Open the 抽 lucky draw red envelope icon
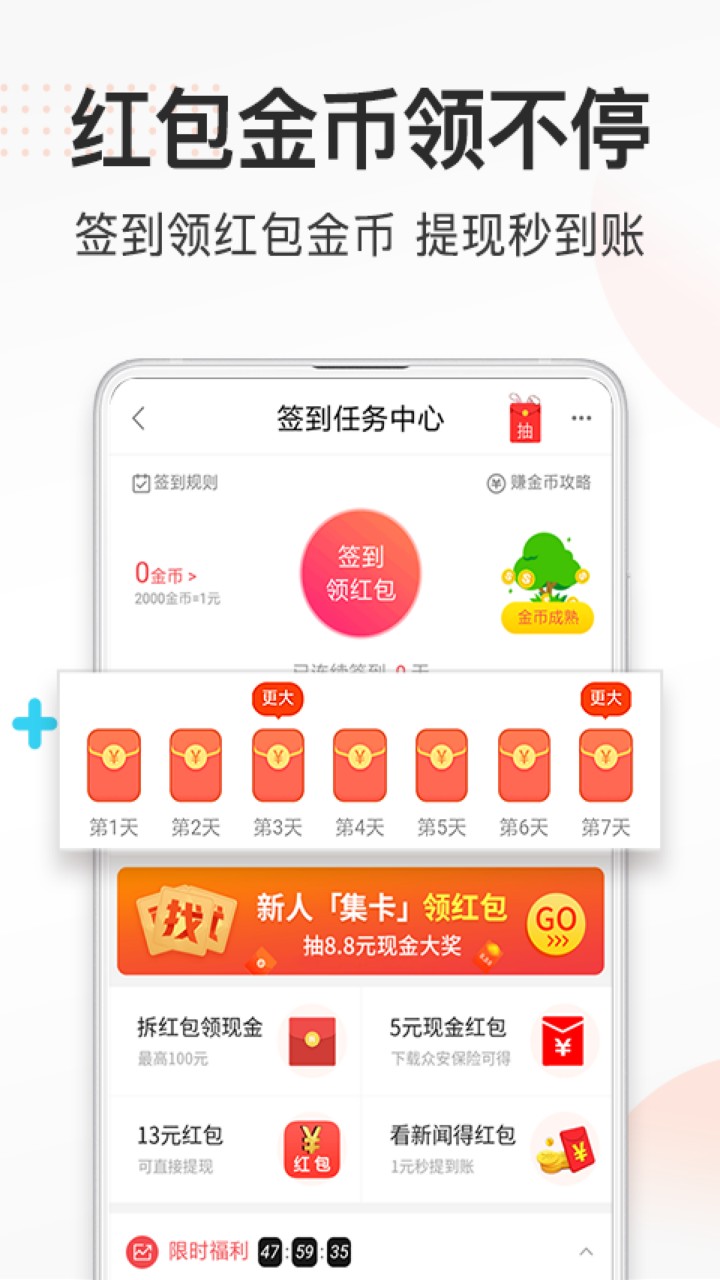 [x=524, y=420]
